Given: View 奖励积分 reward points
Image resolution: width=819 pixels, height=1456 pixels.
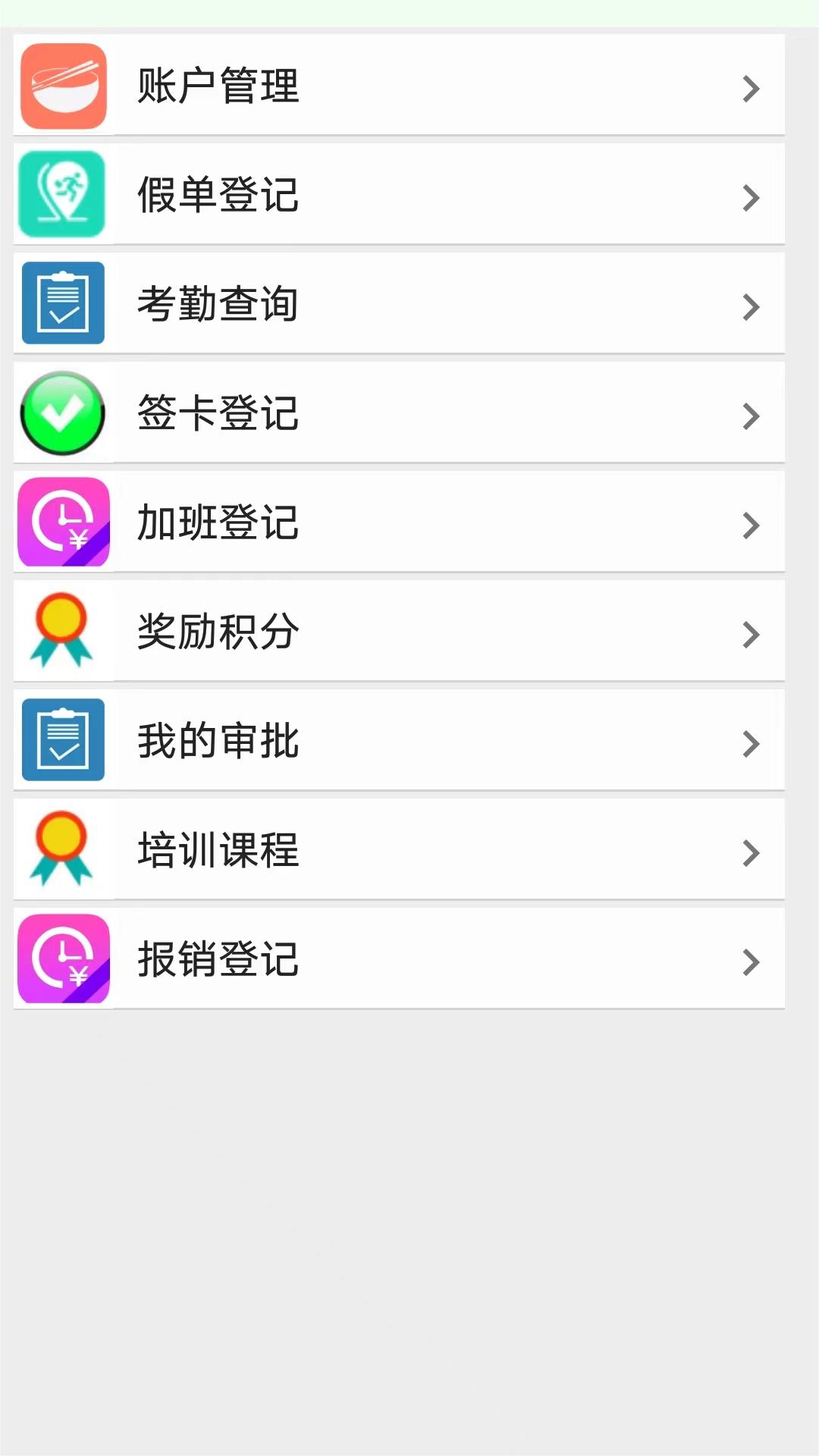Looking at the screenshot, I should [x=399, y=632].
